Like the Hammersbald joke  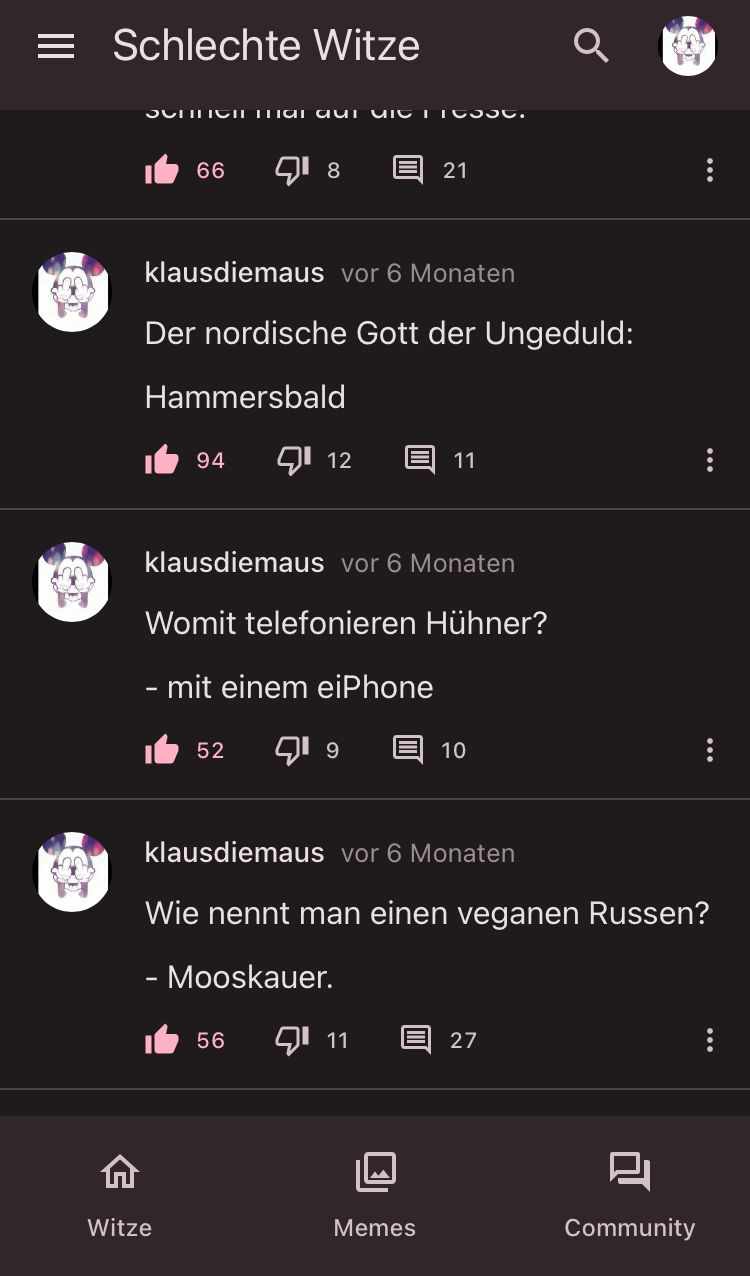(162, 460)
